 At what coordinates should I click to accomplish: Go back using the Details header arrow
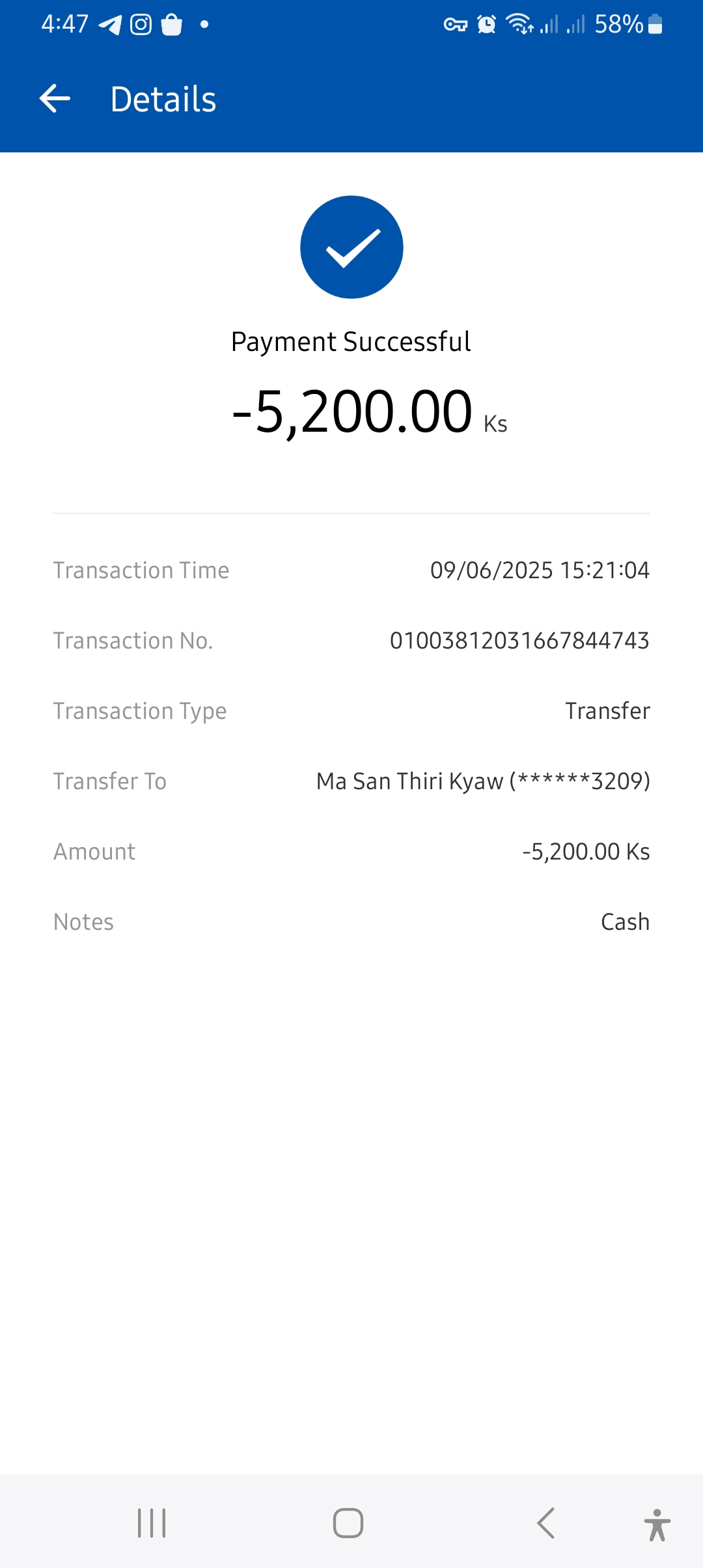pyautogui.click(x=55, y=99)
